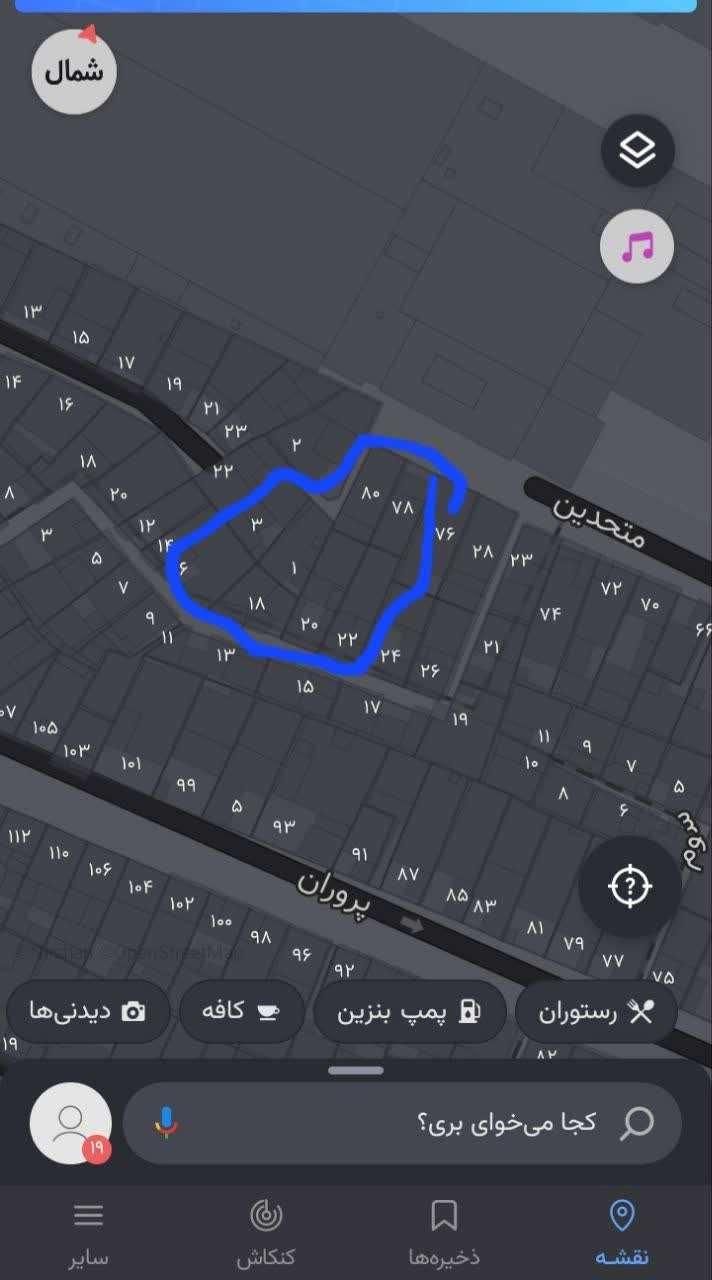Switch to the کنکاش (explore) tab
This screenshot has height=1280, width=712.
(266, 1232)
